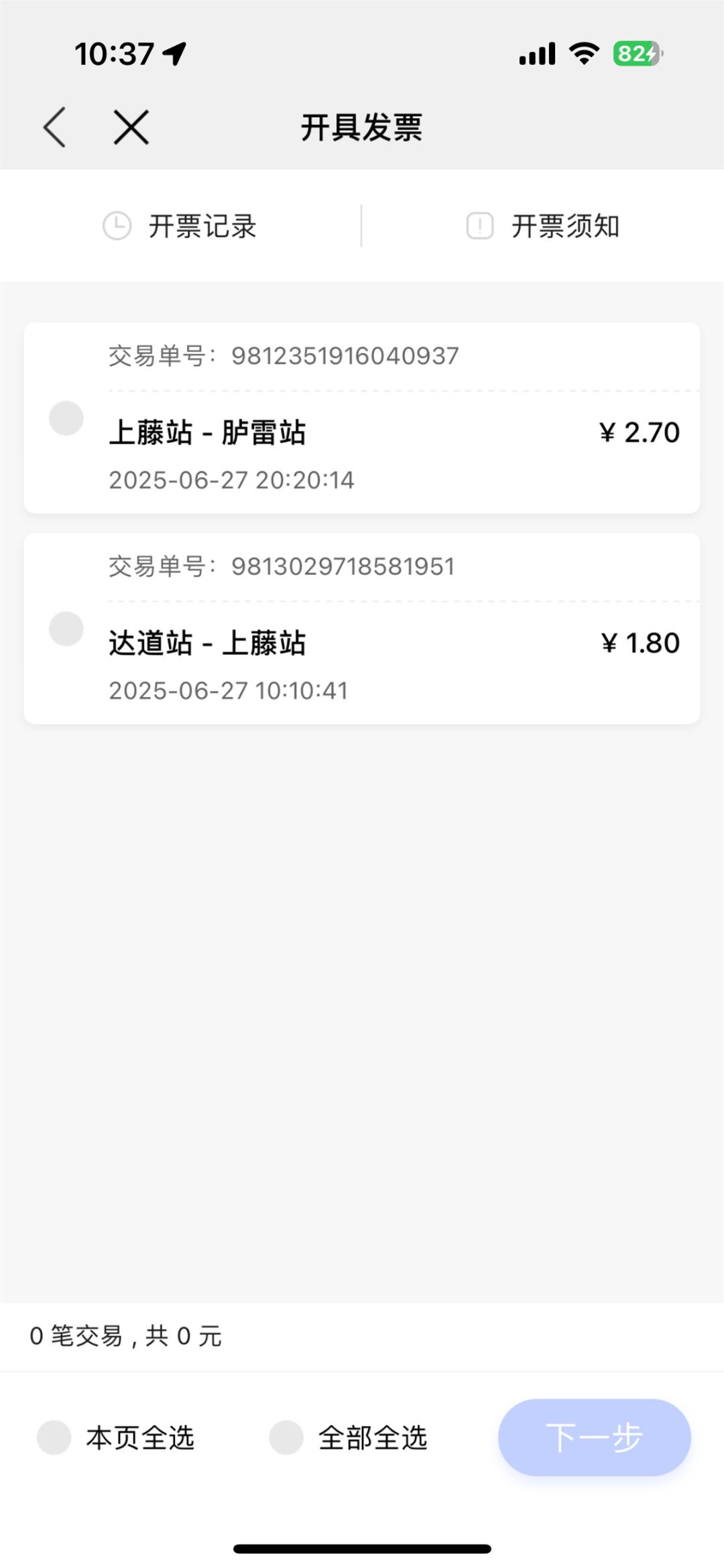Click the clock icon beside 开票记录

[118, 226]
